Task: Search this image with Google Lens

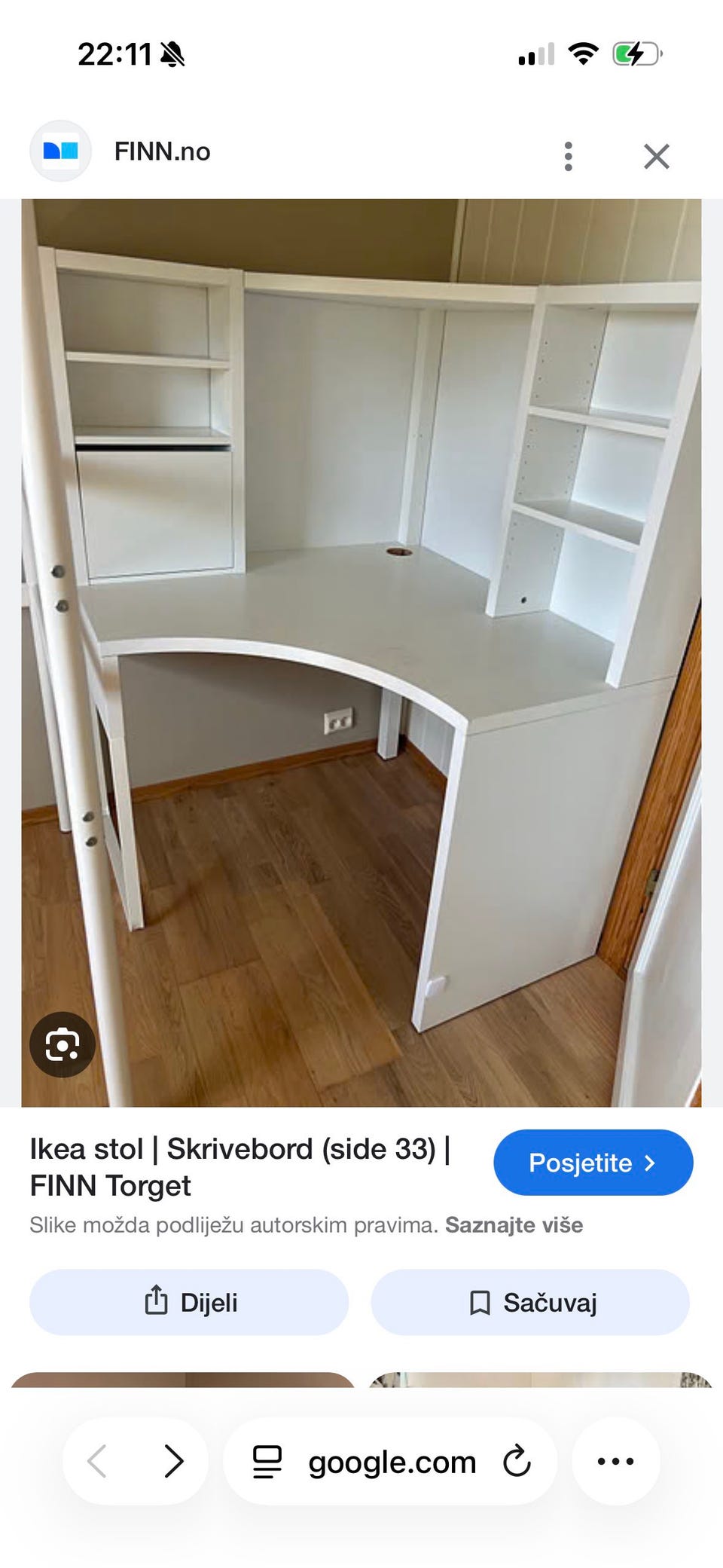Action: coord(63,1044)
